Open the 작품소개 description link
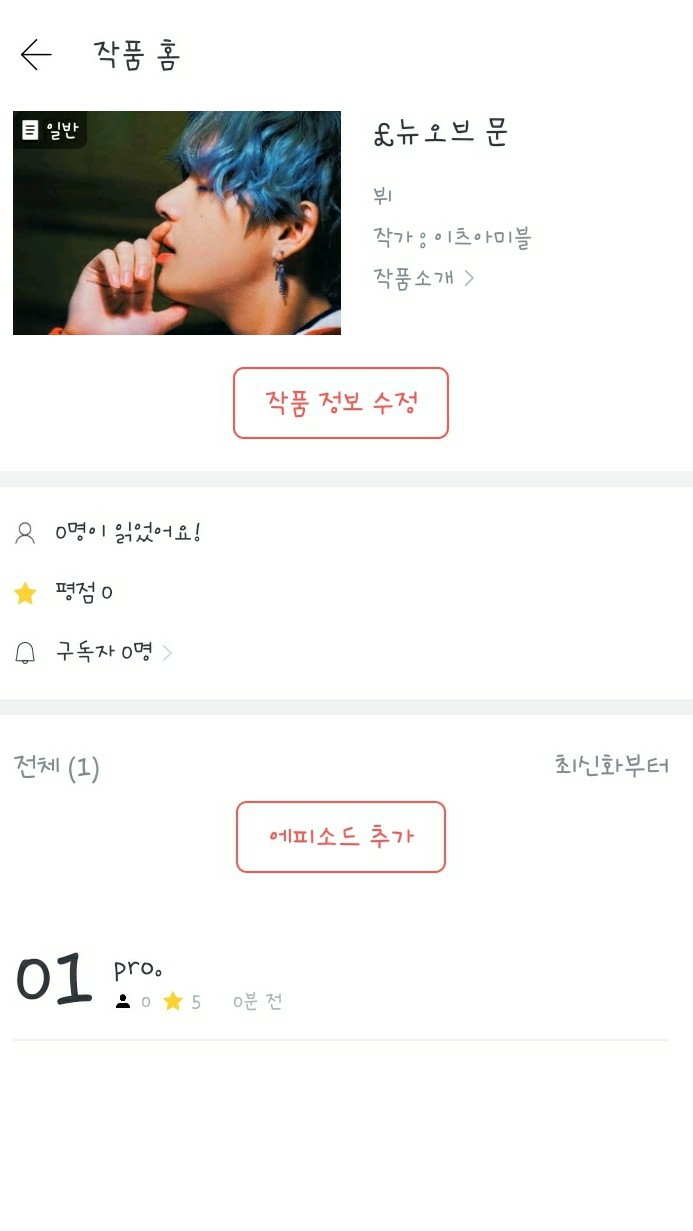This screenshot has height=1231, width=693. coord(423,277)
